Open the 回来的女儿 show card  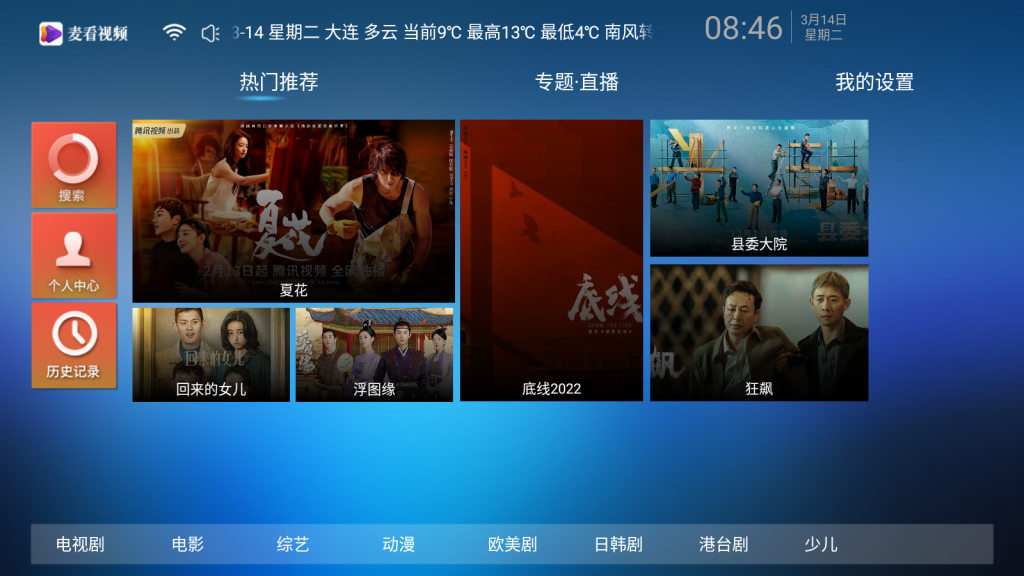211,355
